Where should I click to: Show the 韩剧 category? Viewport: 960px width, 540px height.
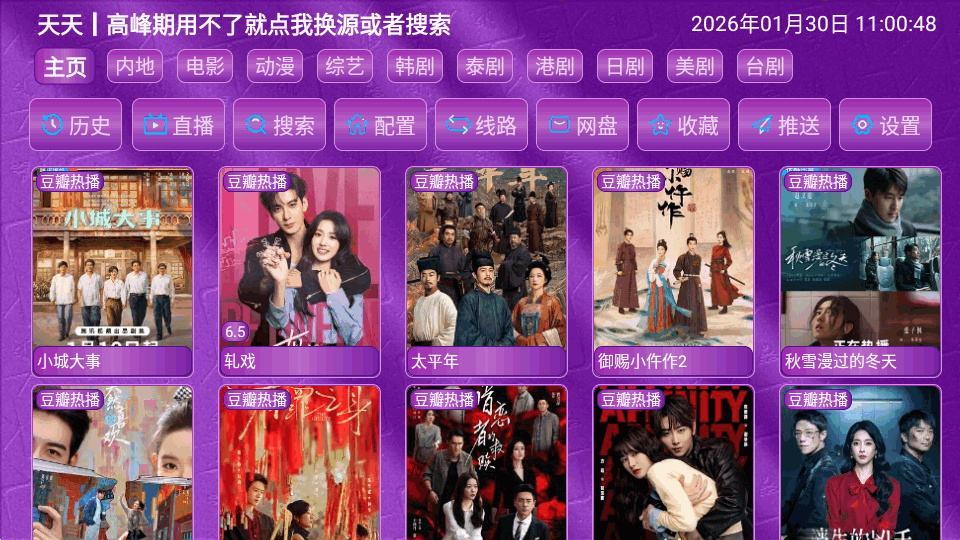(x=415, y=67)
